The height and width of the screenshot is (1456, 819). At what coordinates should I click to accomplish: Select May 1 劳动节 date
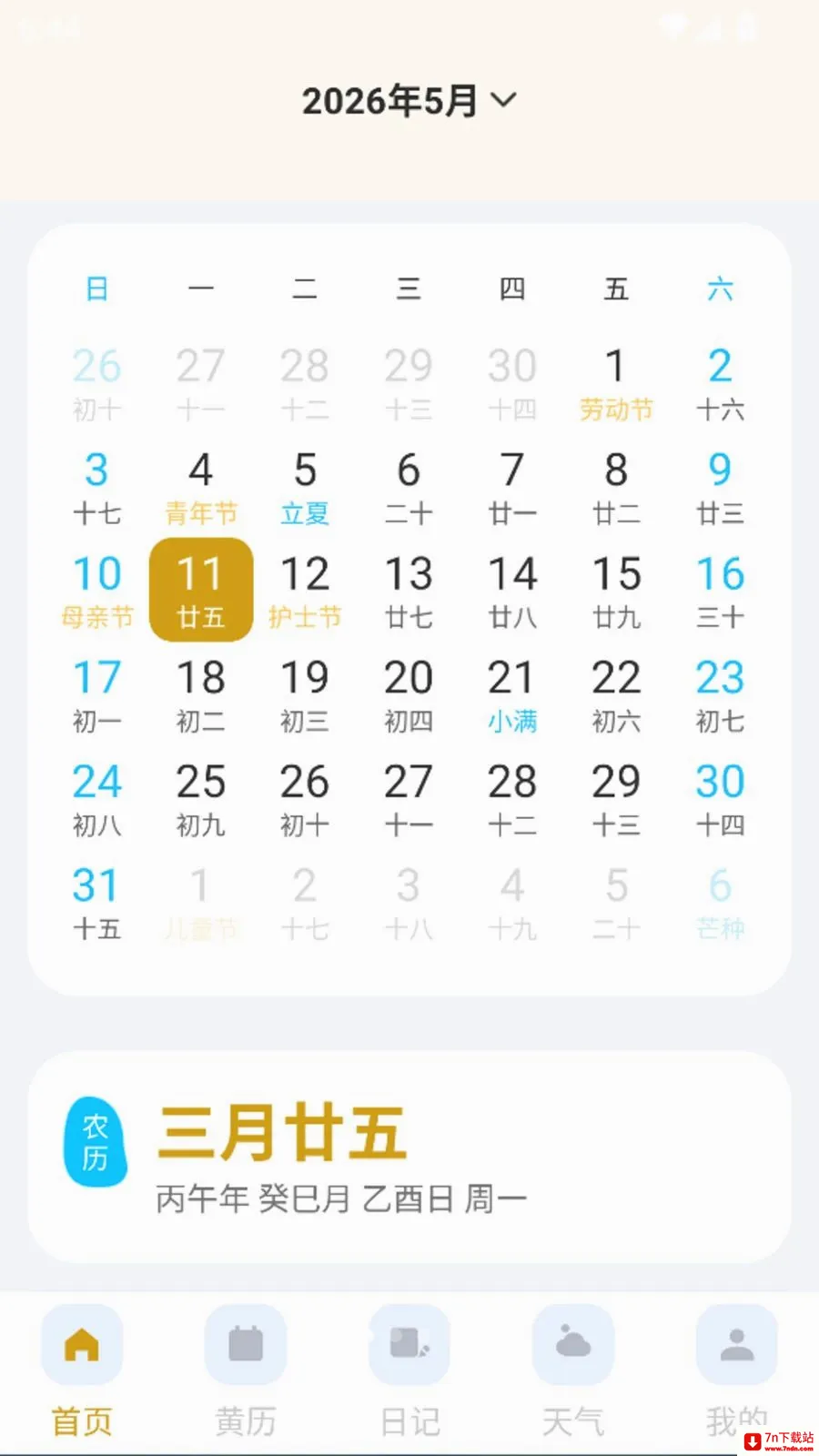click(616, 383)
